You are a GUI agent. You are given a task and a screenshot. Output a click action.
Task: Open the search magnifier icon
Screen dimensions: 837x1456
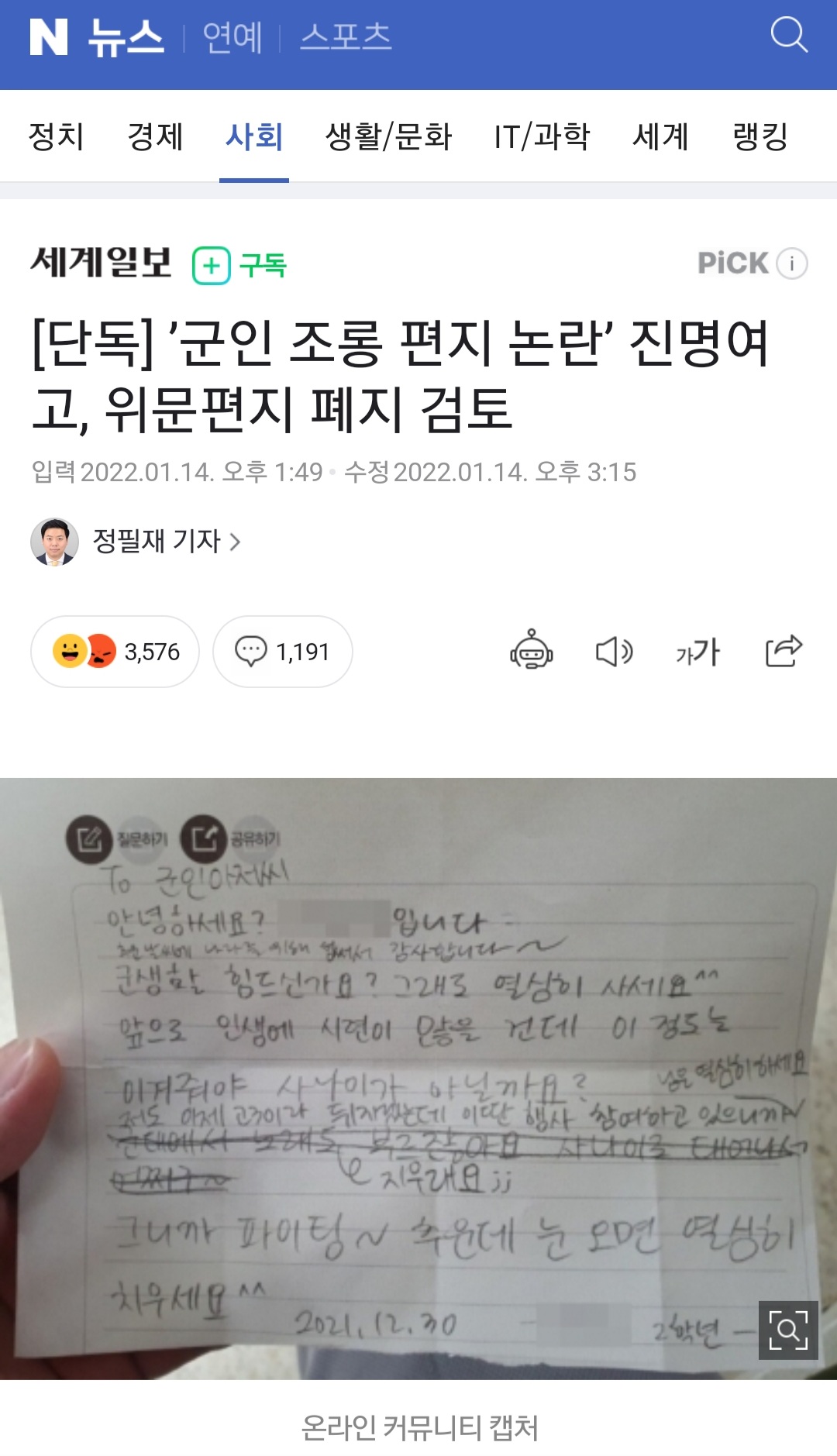tap(789, 35)
